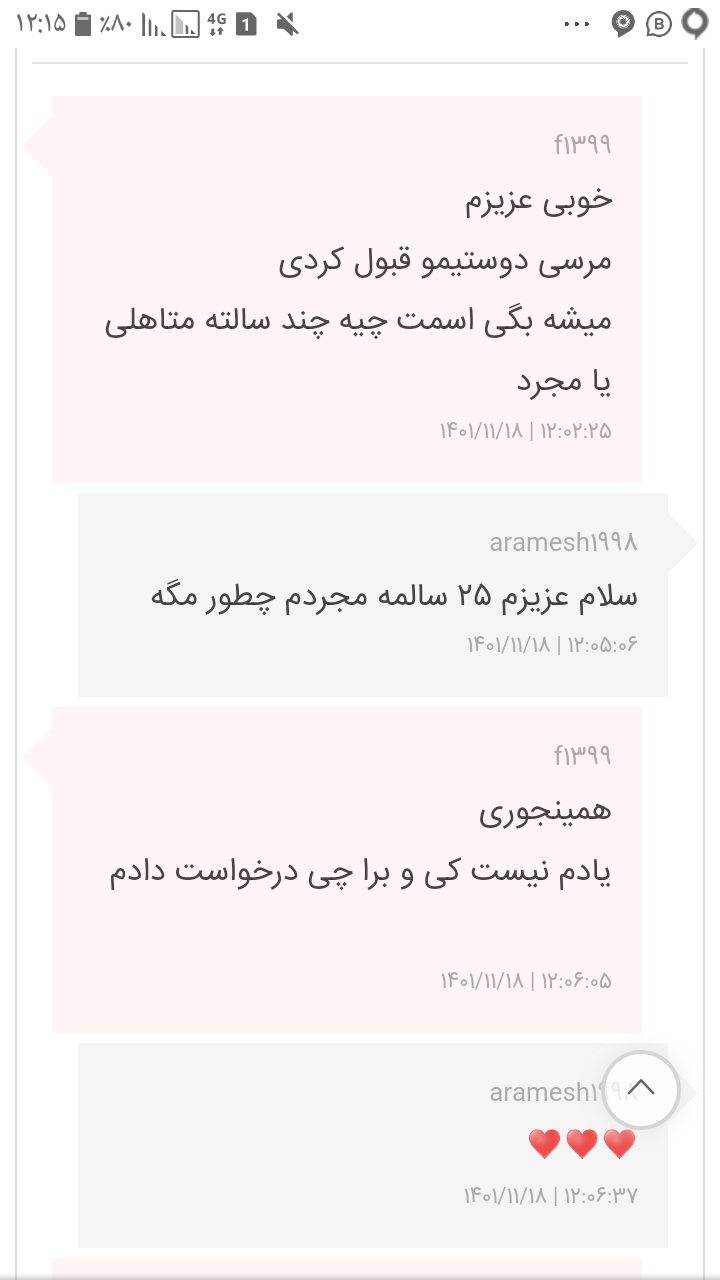Tap the scroll-to-top arrow button
The image size is (720, 1280).
pyautogui.click(x=641, y=1089)
